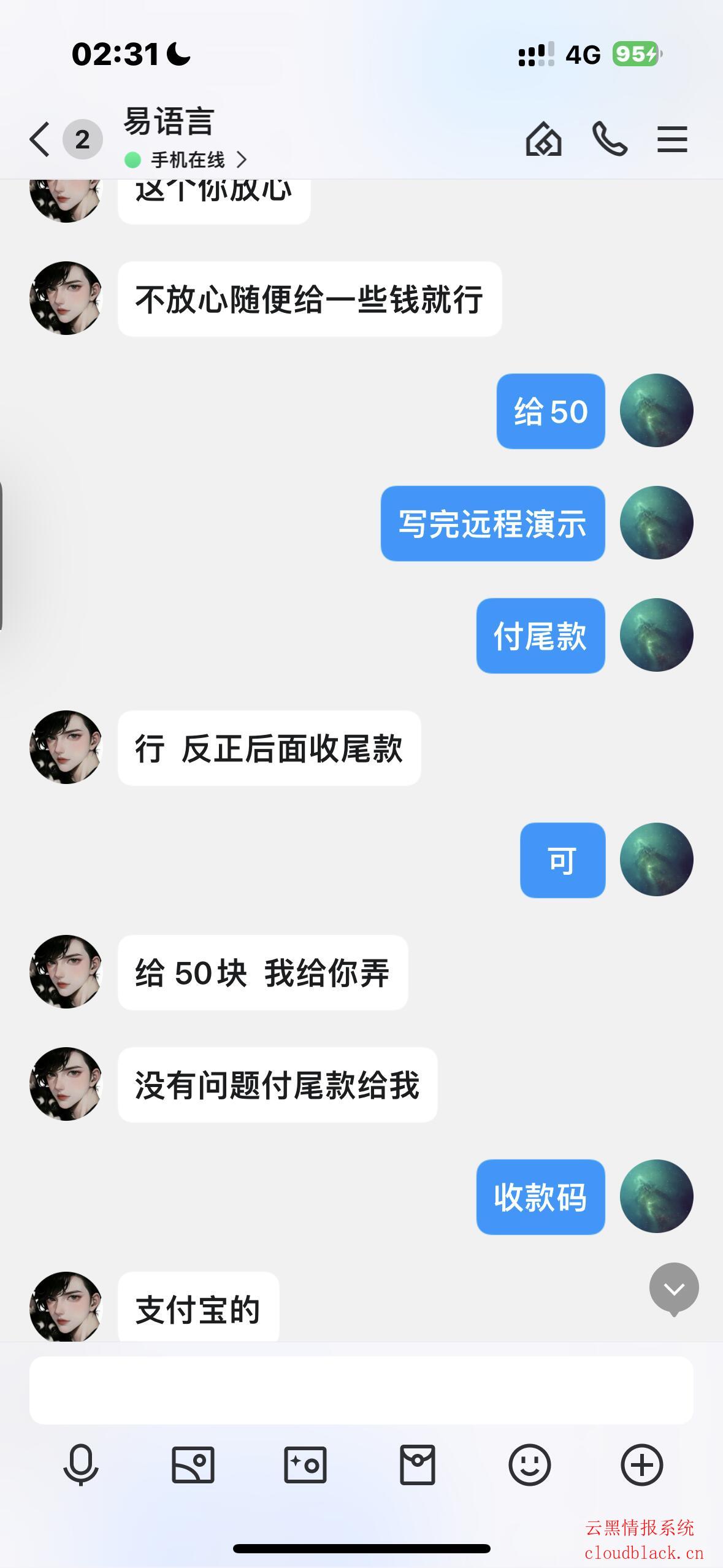
Task: Record a voice message with microphone
Action: [x=80, y=1465]
